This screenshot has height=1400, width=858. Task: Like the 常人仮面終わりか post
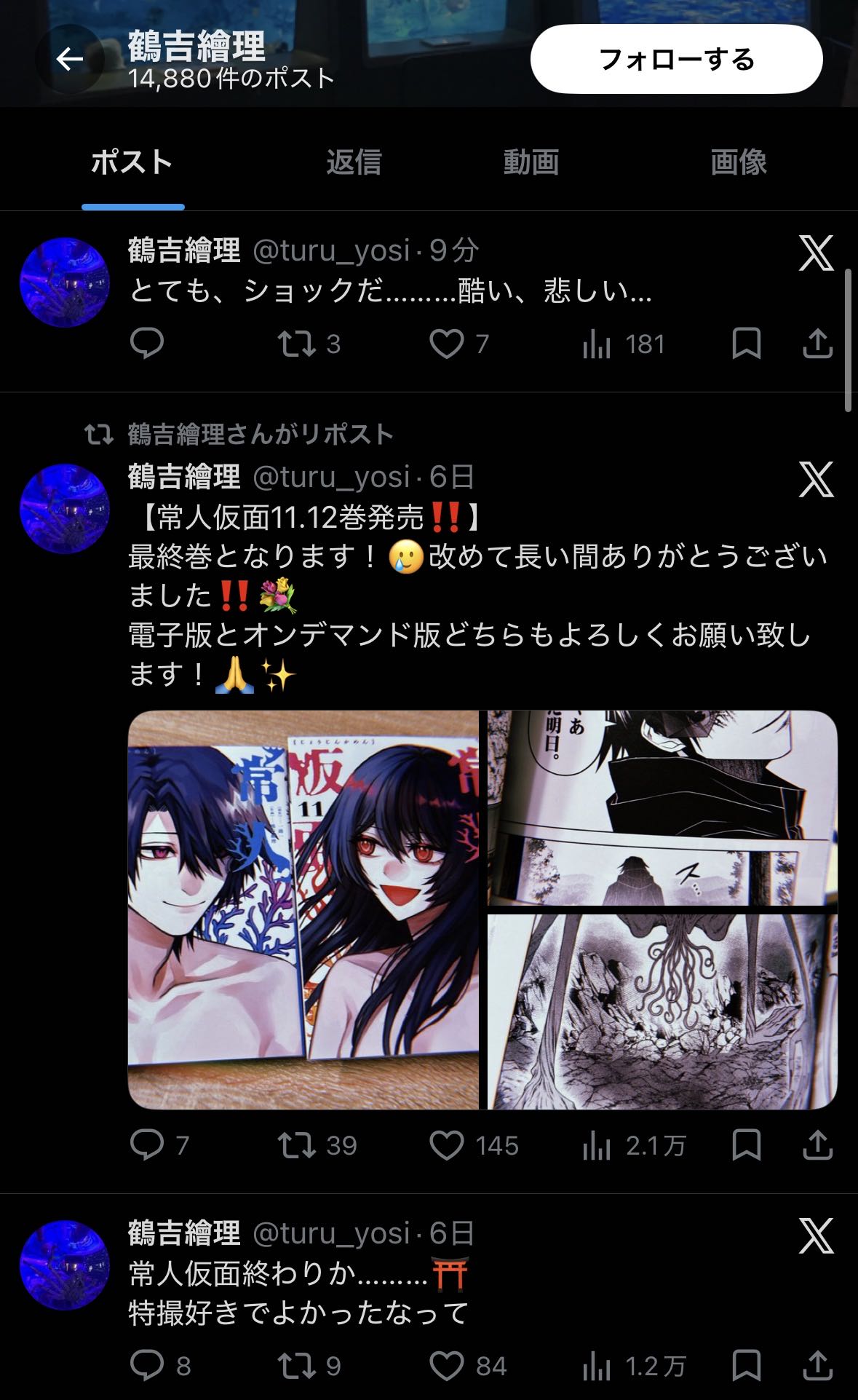pos(446,1366)
